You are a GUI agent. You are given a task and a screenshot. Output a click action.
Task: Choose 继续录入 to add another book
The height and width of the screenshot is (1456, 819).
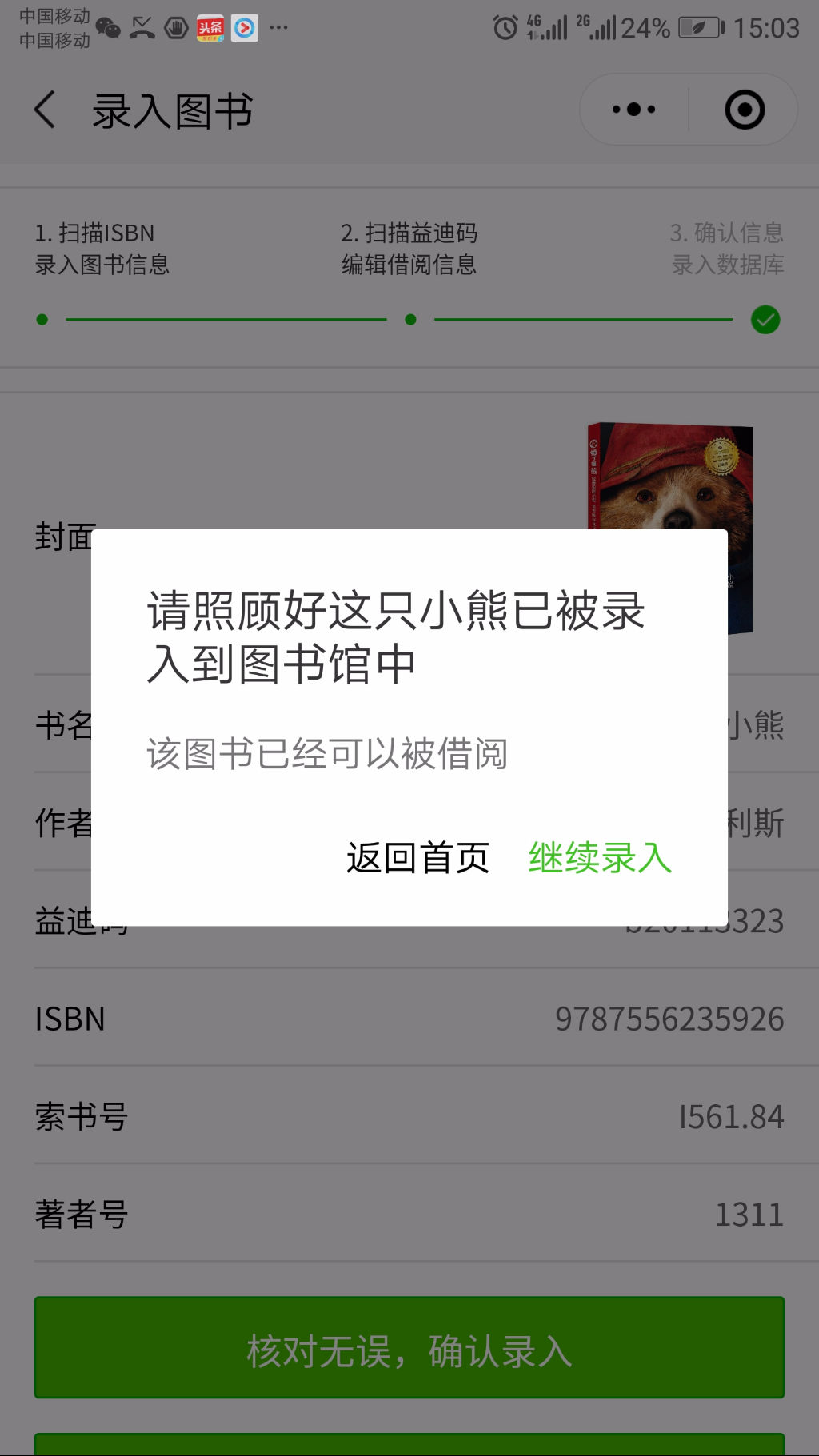click(x=600, y=858)
